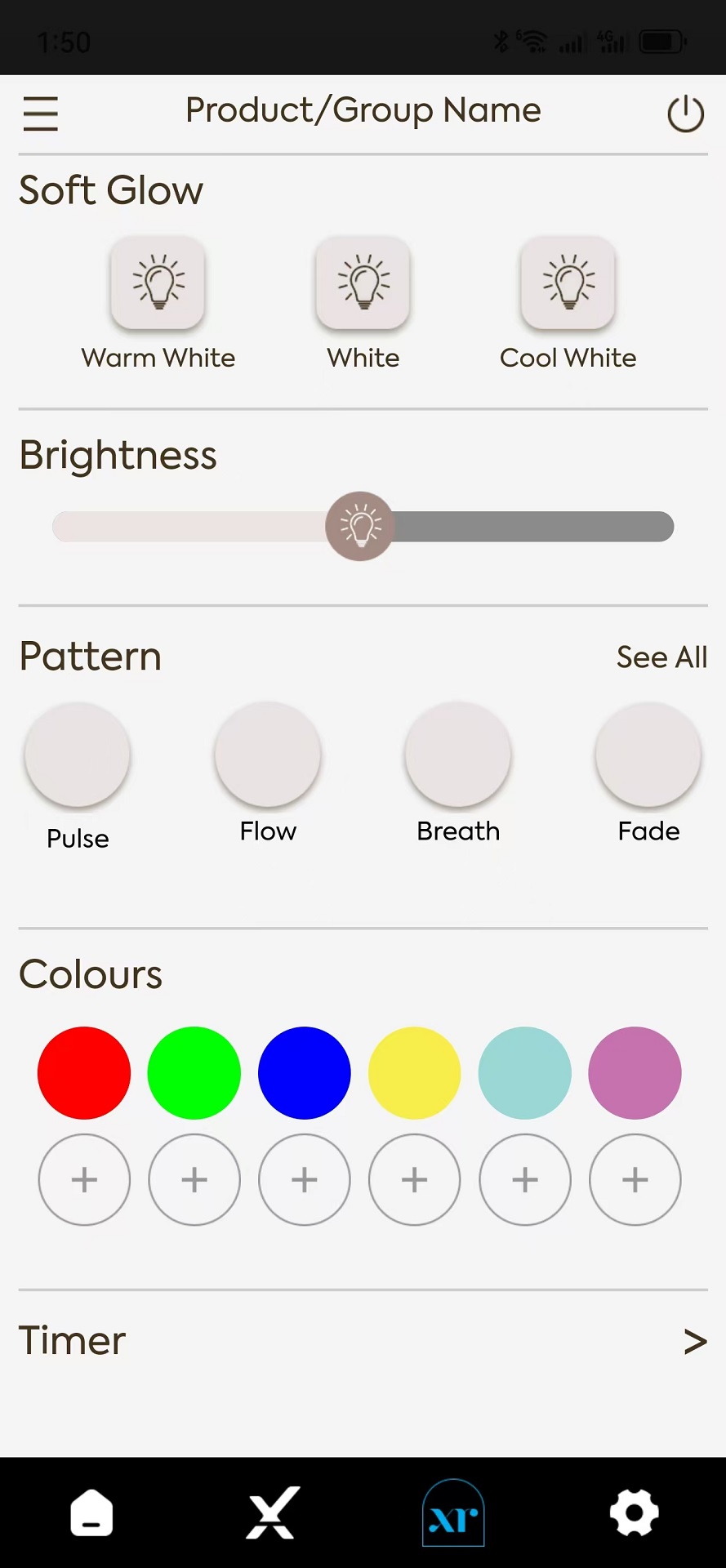Toggle the power button
This screenshot has height=1568, width=726.
[685, 114]
